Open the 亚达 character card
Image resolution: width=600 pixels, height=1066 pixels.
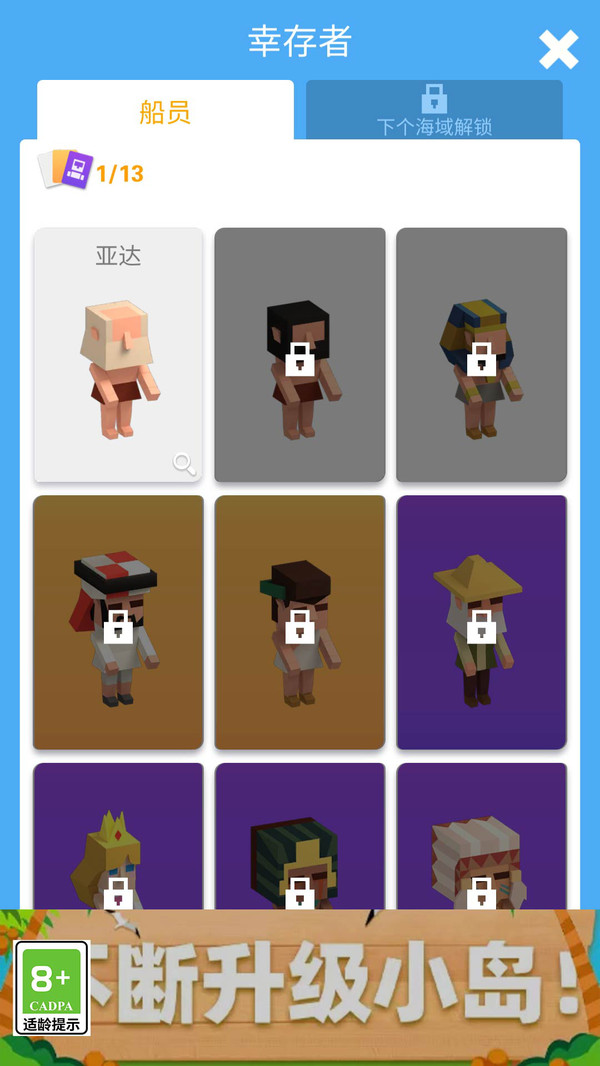tap(118, 355)
